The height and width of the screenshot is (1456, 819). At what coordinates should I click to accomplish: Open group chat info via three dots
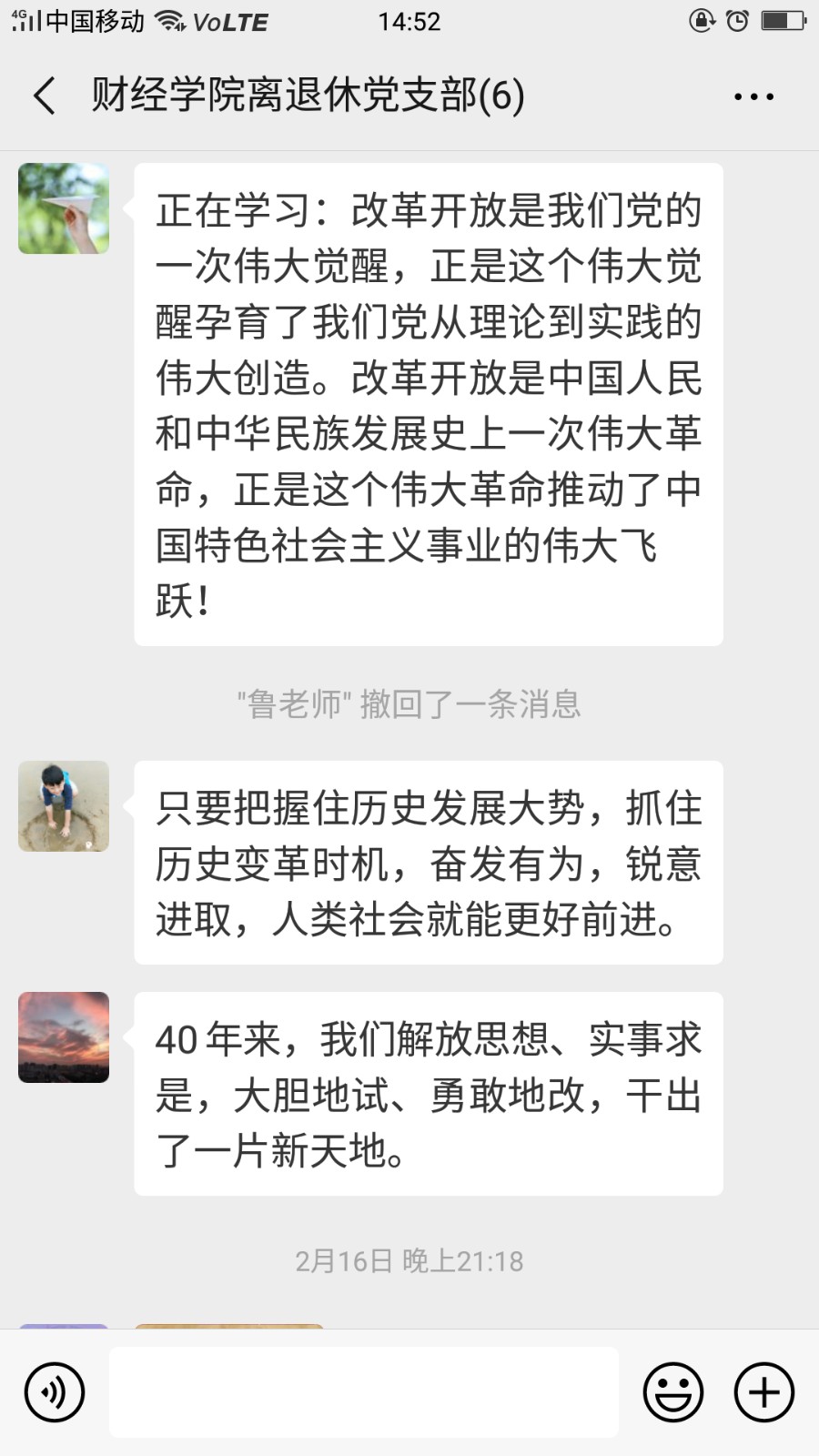click(753, 96)
